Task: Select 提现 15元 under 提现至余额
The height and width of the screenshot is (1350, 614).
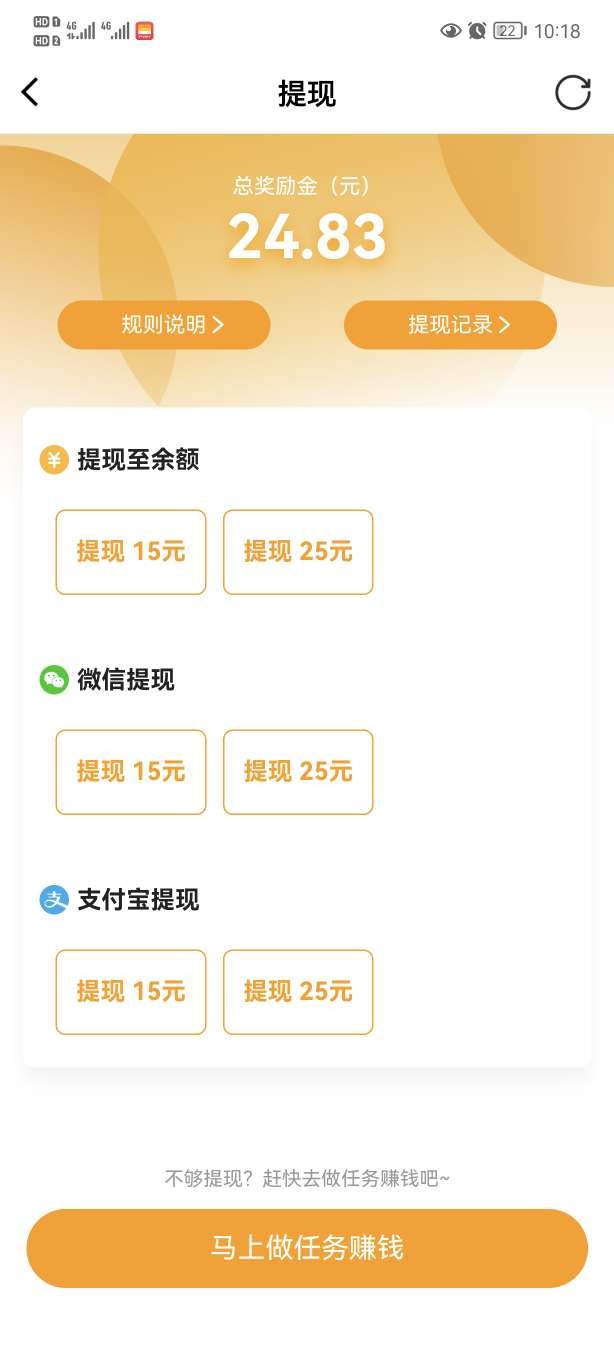Action: (x=131, y=552)
